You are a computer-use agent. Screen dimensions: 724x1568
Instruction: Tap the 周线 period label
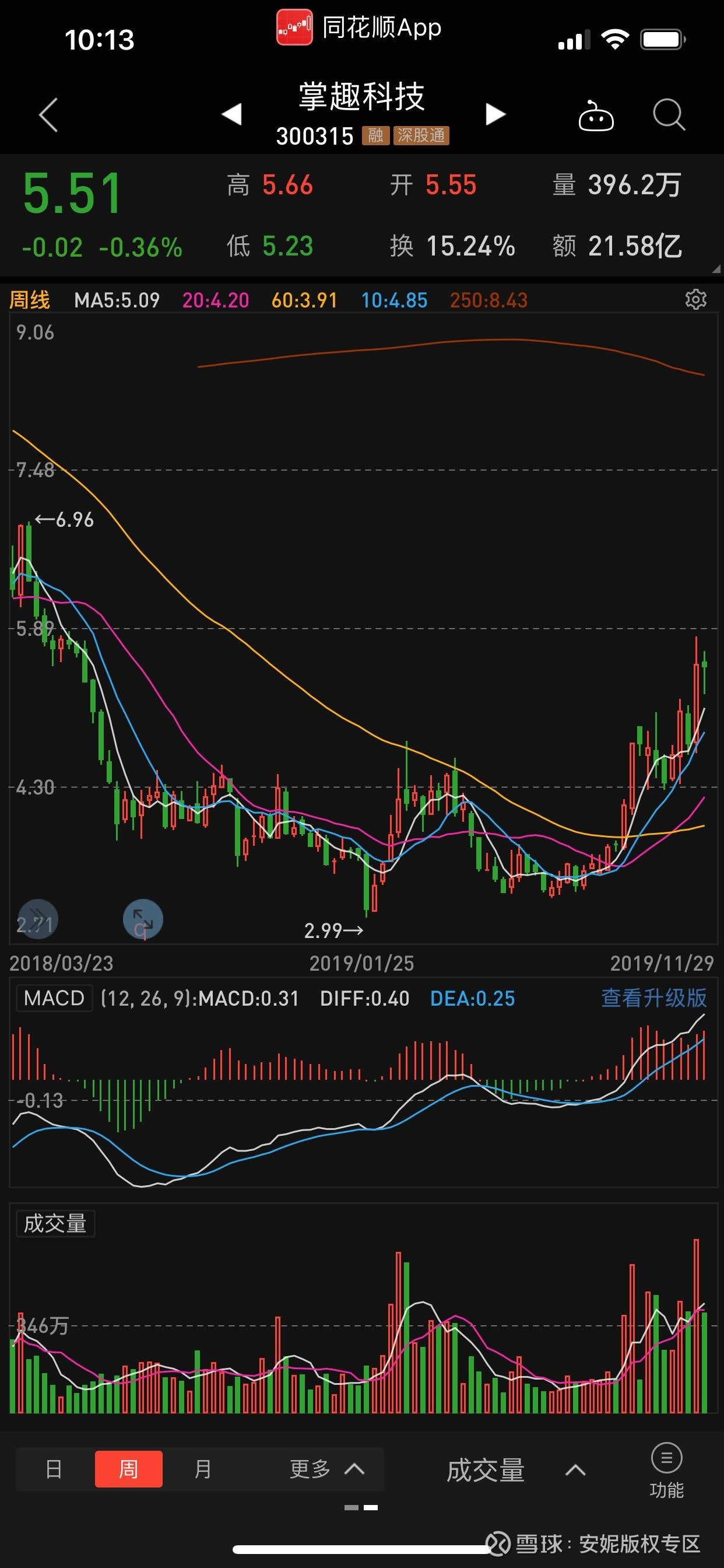30,299
